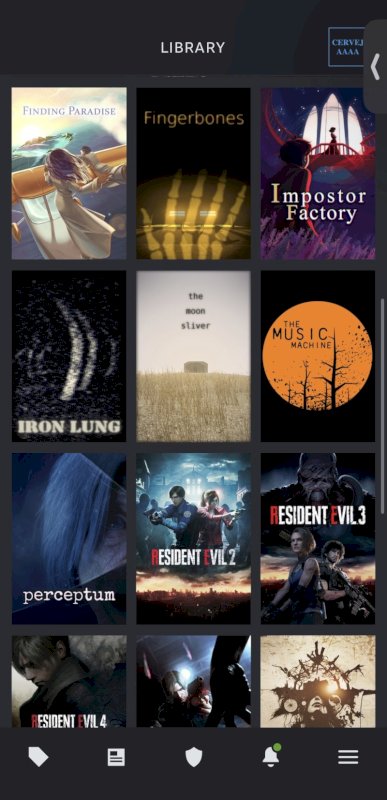The width and height of the screenshot is (387, 800).
Task: View the moon sliver game
Action: (x=193, y=356)
